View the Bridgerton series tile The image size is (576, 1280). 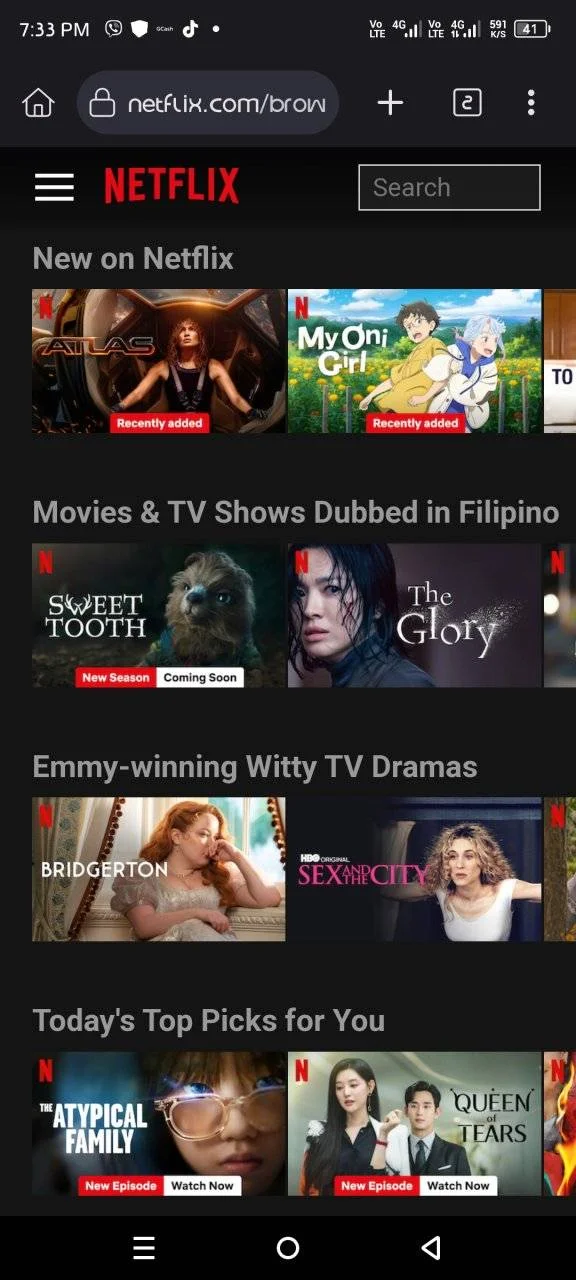click(x=159, y=869)
